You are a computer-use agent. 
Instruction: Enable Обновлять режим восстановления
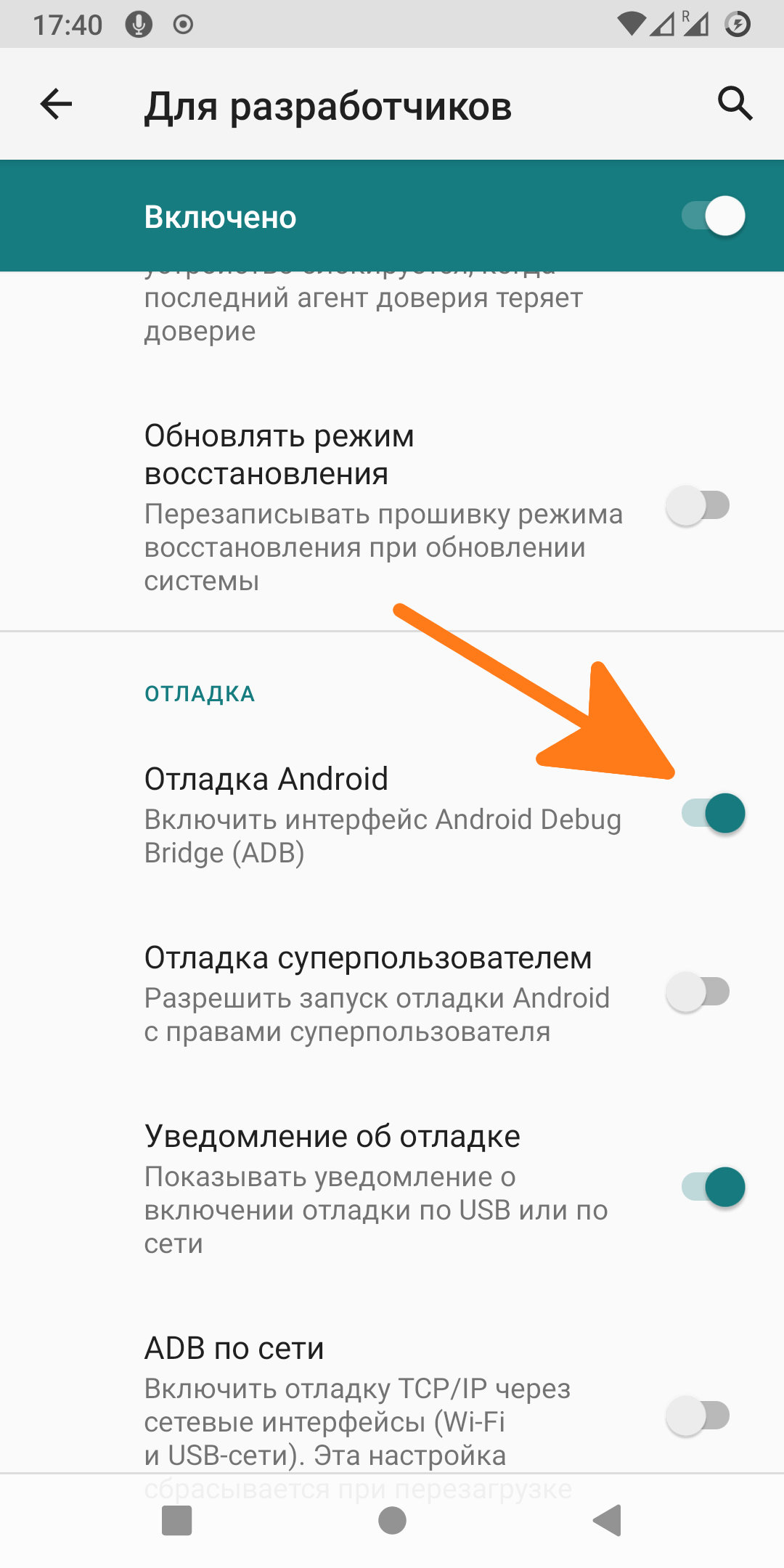698,506
